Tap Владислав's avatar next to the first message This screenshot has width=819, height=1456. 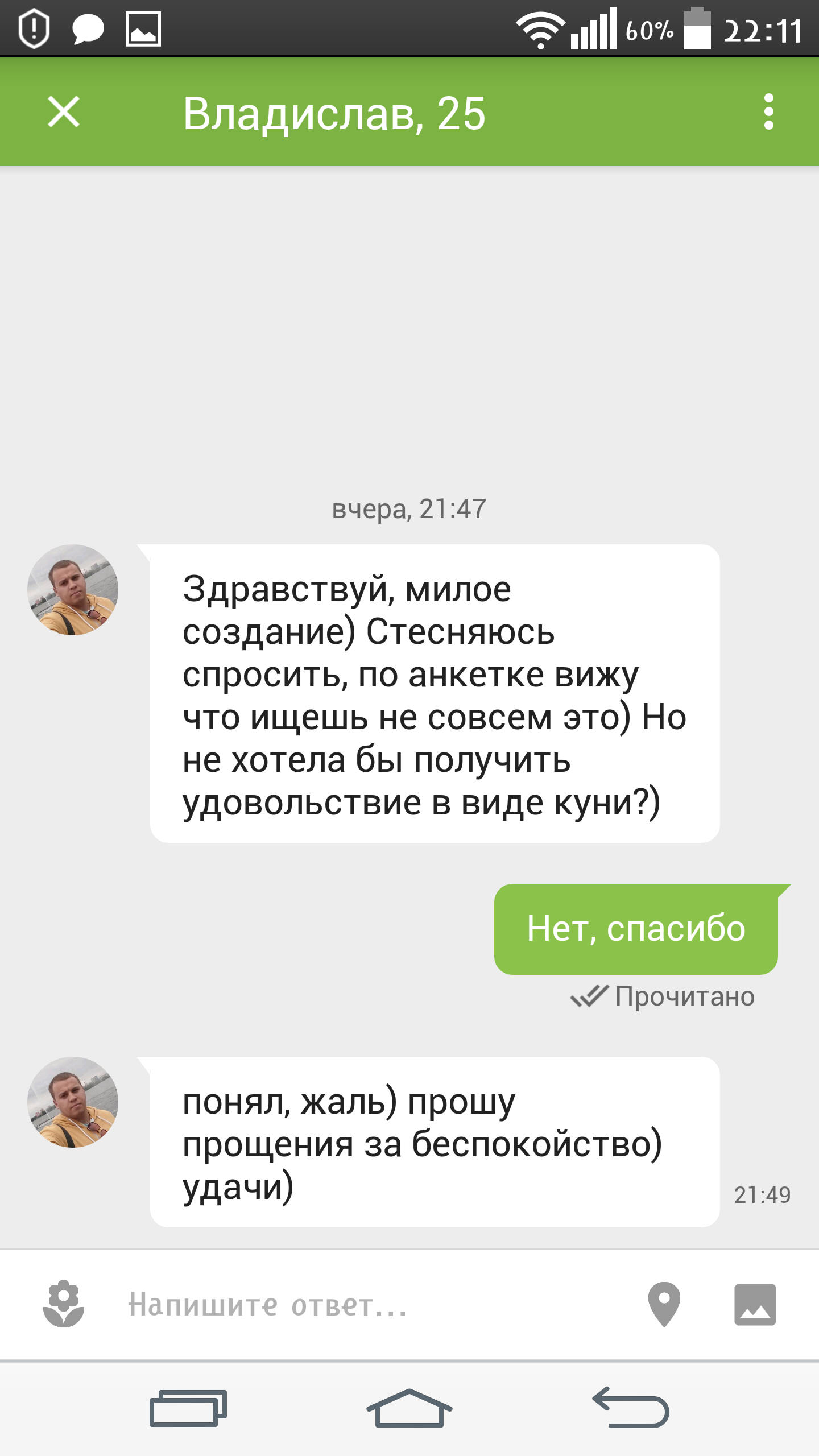click(x=73, y=590)
